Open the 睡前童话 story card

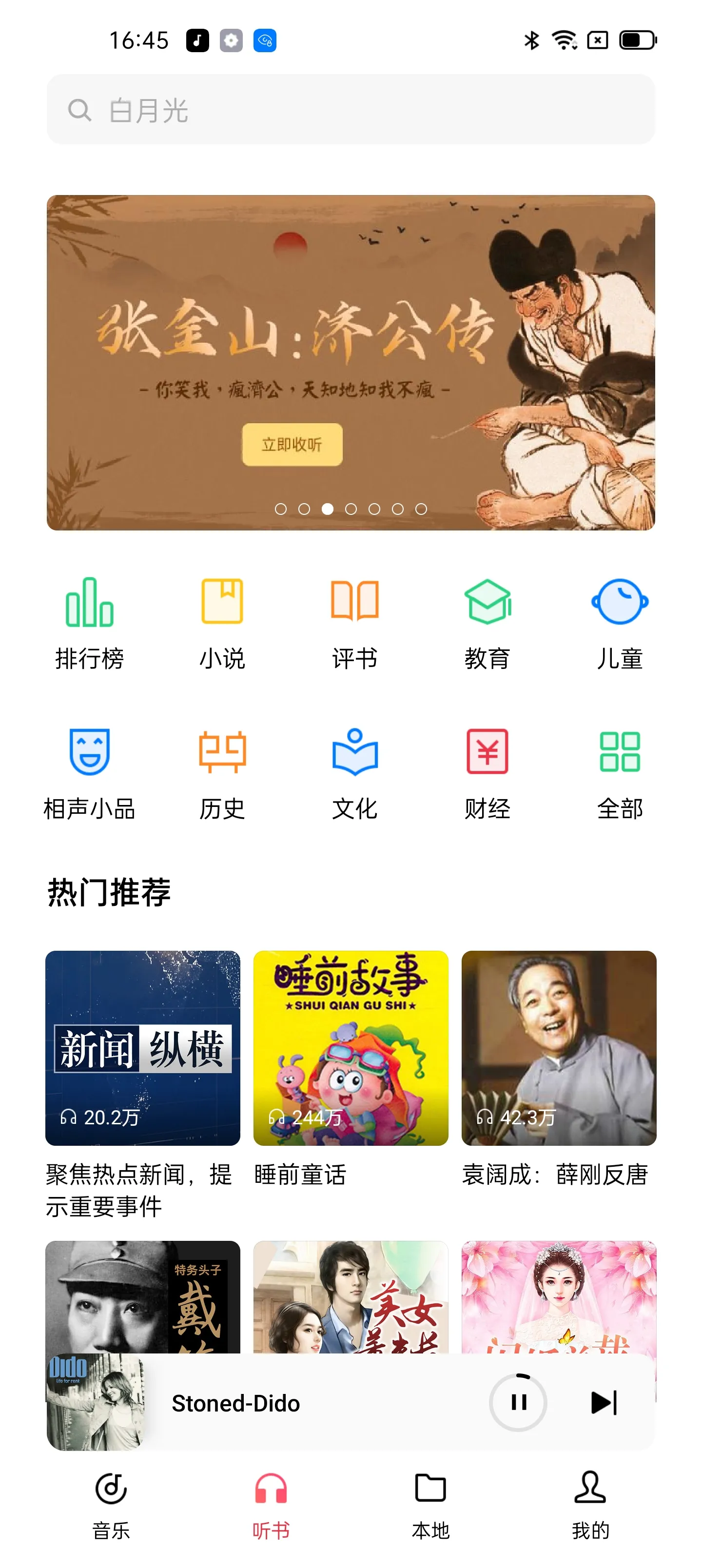click(x=351, y=1048)
